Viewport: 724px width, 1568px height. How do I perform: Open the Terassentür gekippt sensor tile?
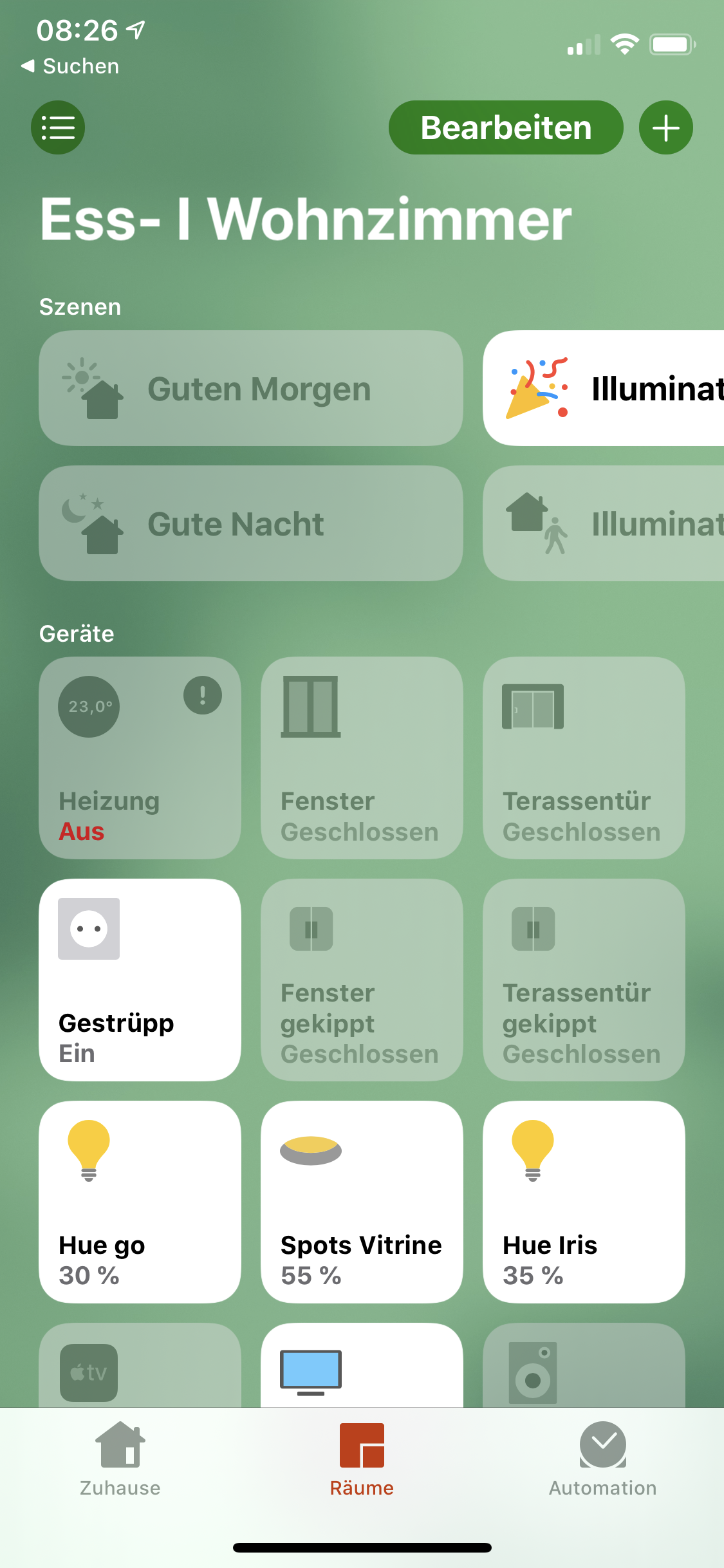pos(583,980)
